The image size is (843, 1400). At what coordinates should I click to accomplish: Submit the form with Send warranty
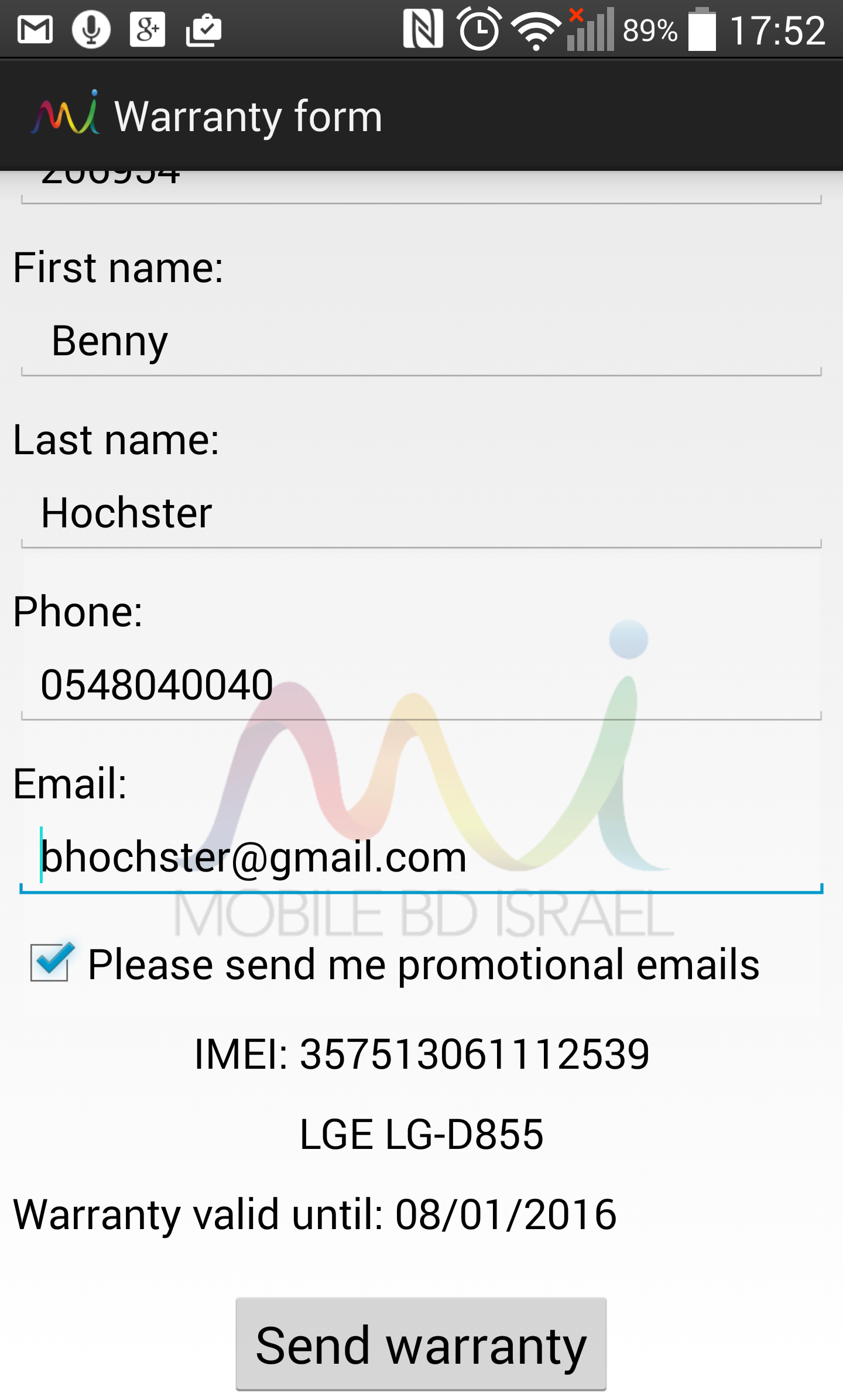421,1344
